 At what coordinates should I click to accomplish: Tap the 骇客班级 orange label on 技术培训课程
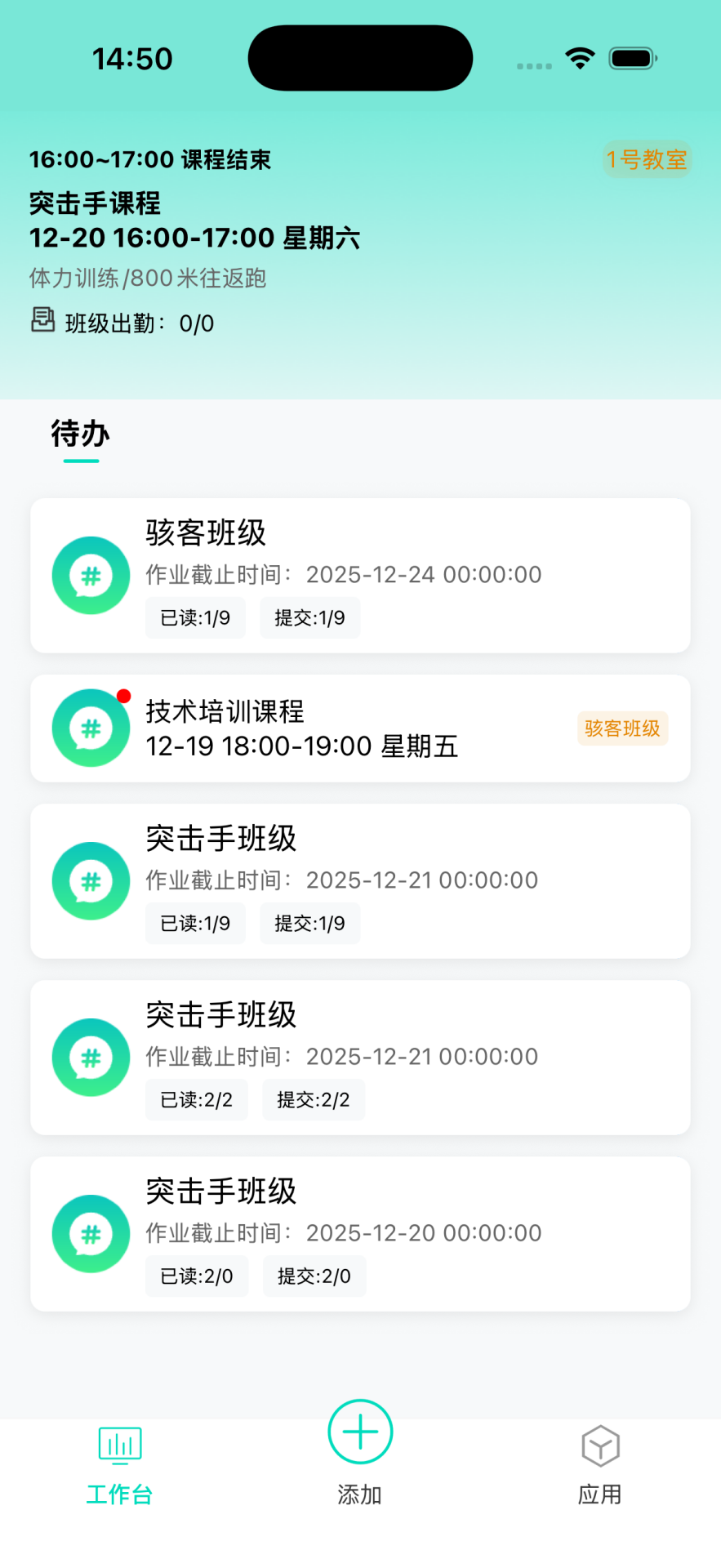[x=622, y=728]
